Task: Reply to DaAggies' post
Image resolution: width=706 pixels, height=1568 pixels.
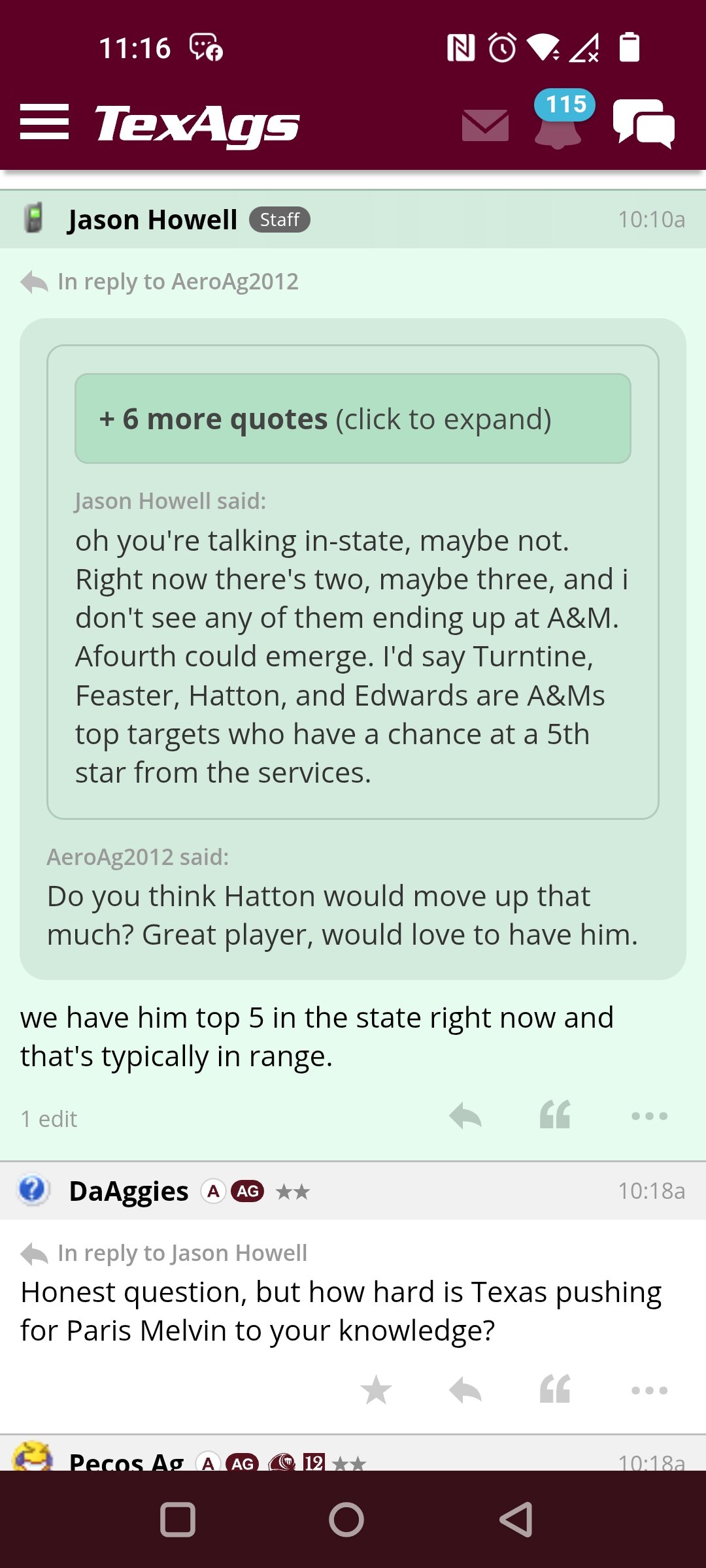Action: pos(465,1390)
